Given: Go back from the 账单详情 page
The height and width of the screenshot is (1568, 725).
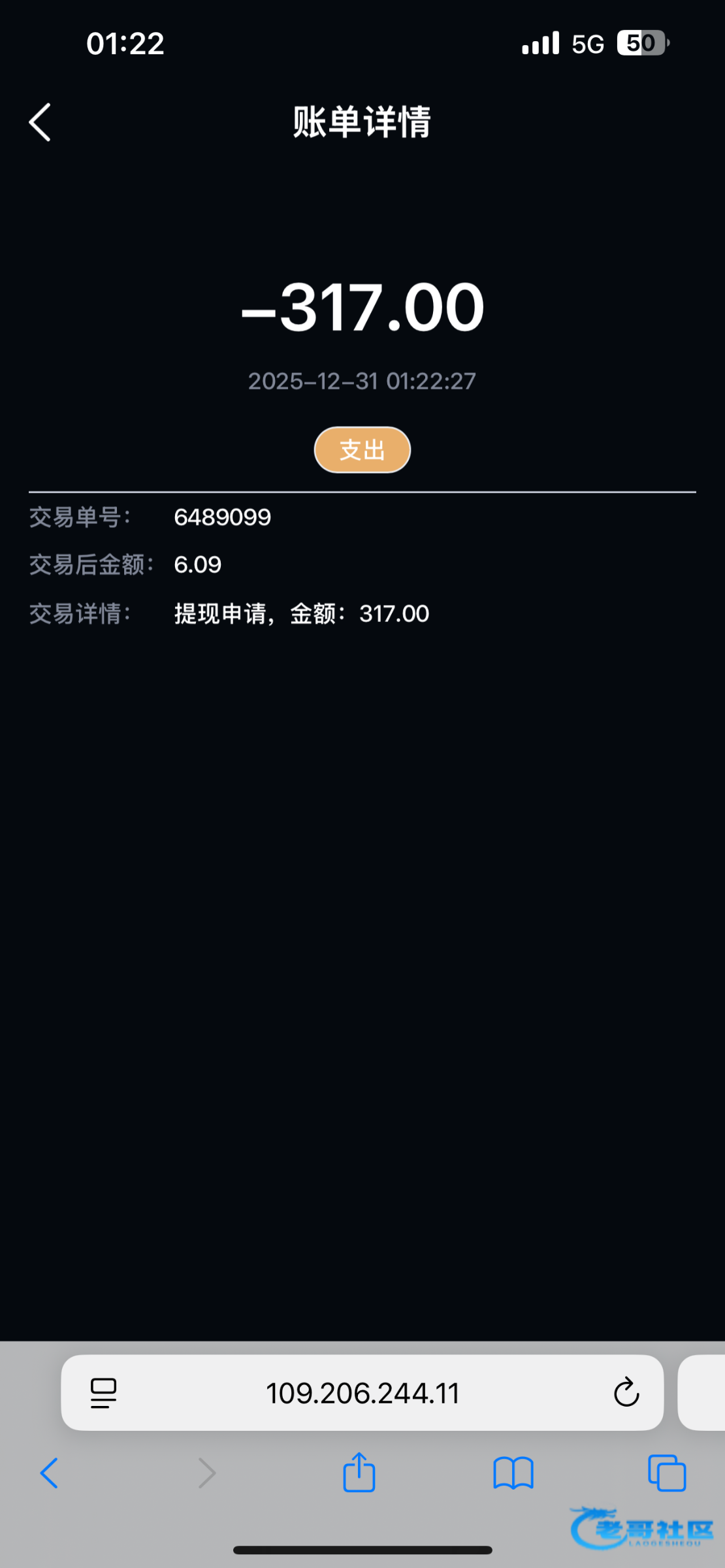Looking at the screenshot, I should click(x=40, y=122).
